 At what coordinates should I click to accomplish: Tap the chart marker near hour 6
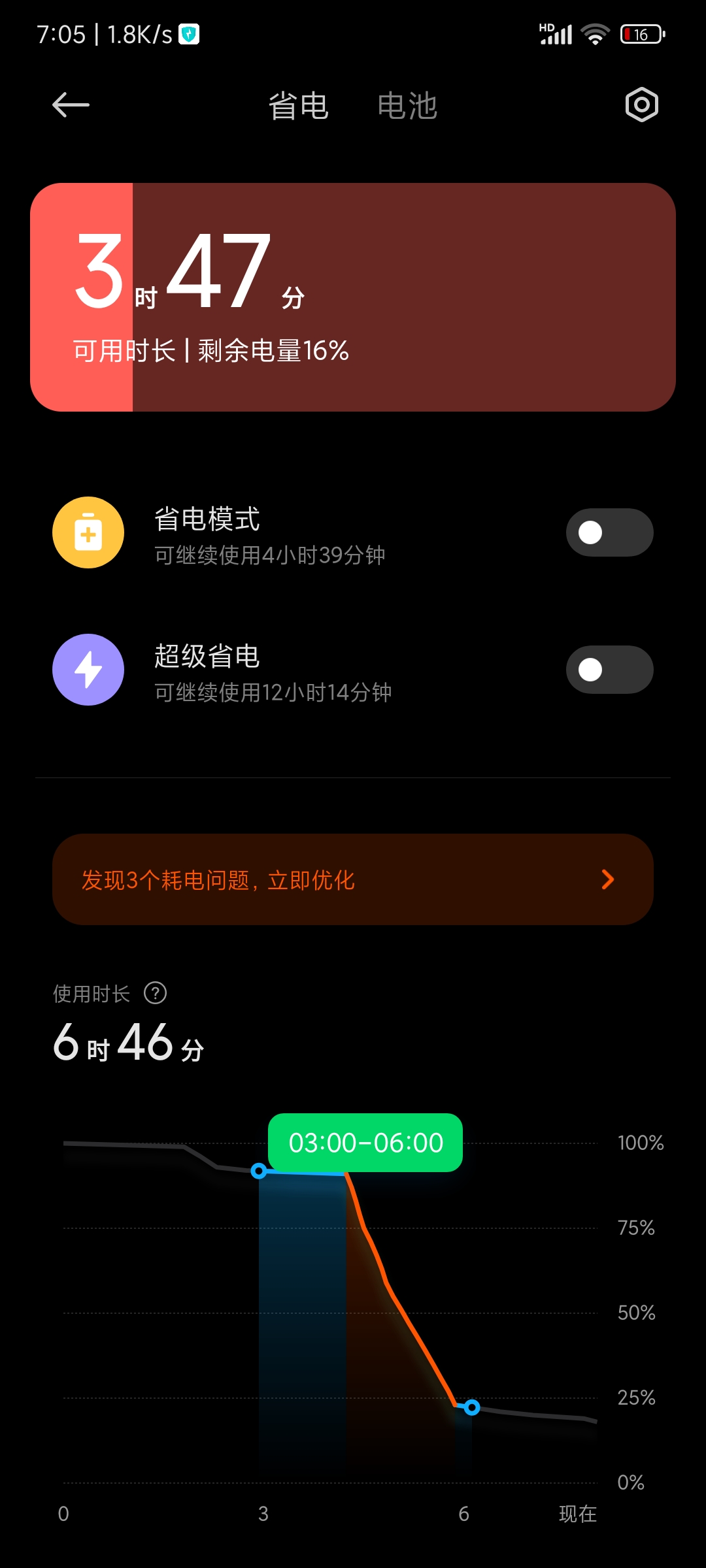pyautogui.click(x=472, y=1407)
